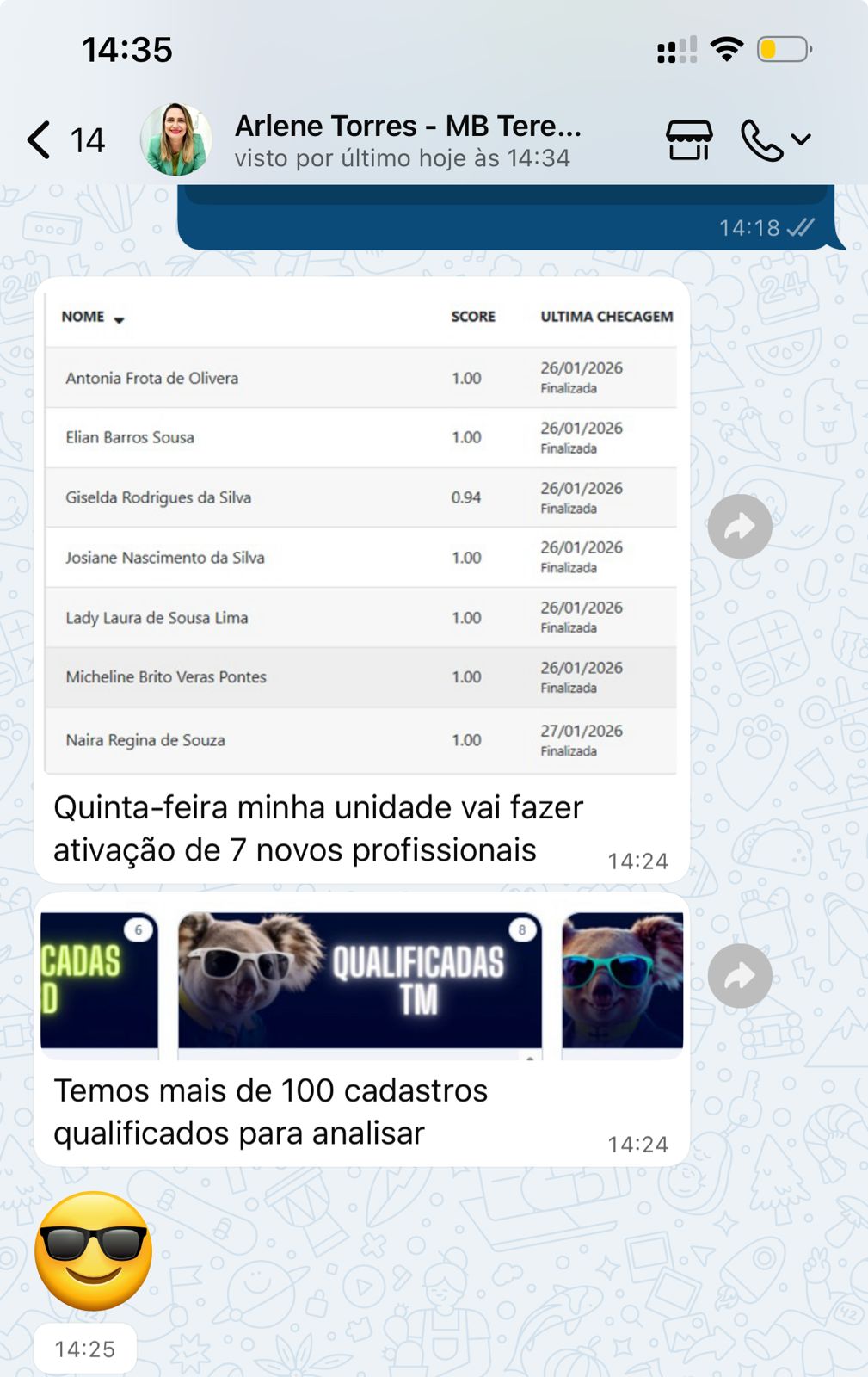868x1377 pixels.
Task: Tap the 14:24 timestamp on the table message
Action: click(637, 858)
